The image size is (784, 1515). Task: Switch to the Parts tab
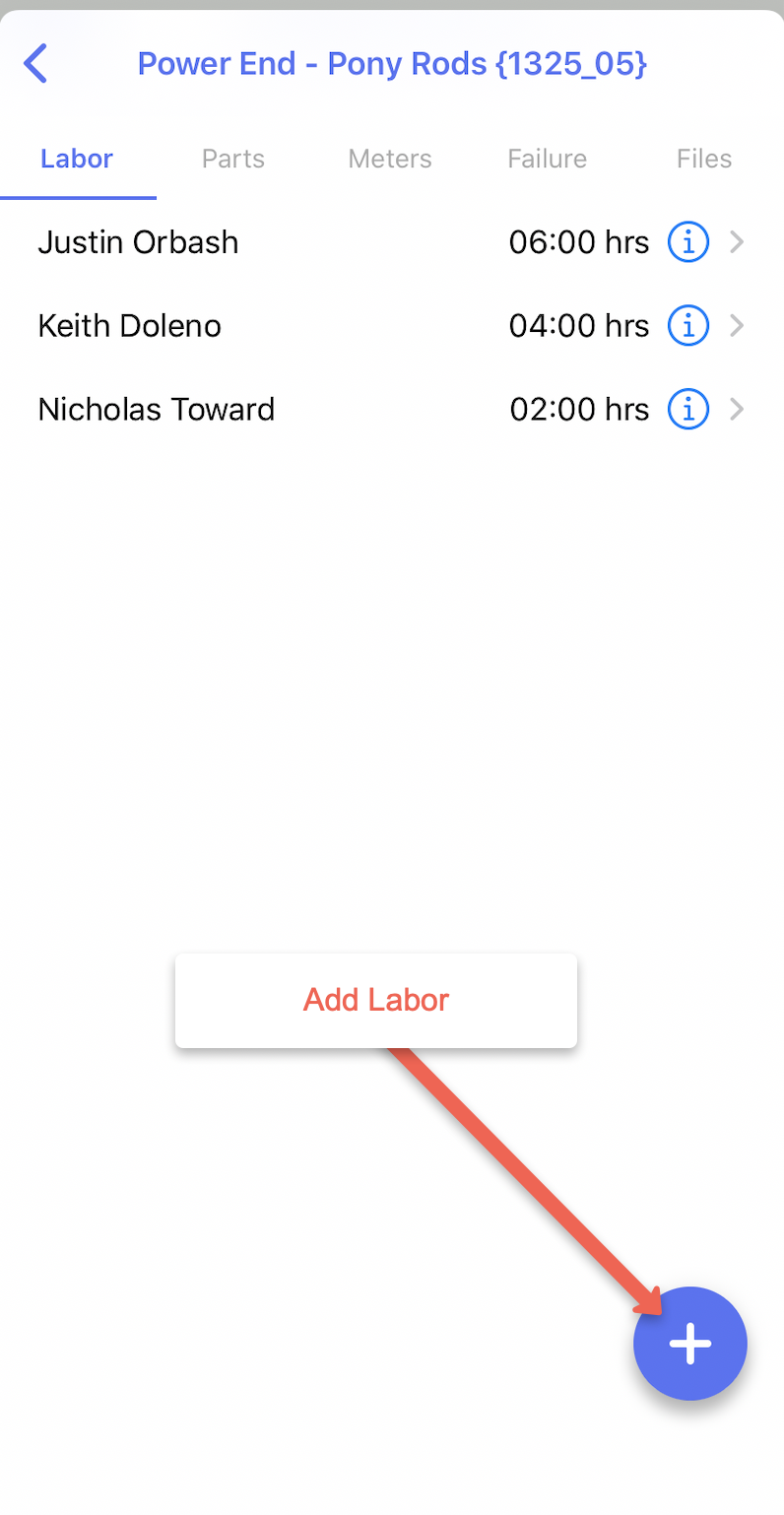[x=233, y=159]
